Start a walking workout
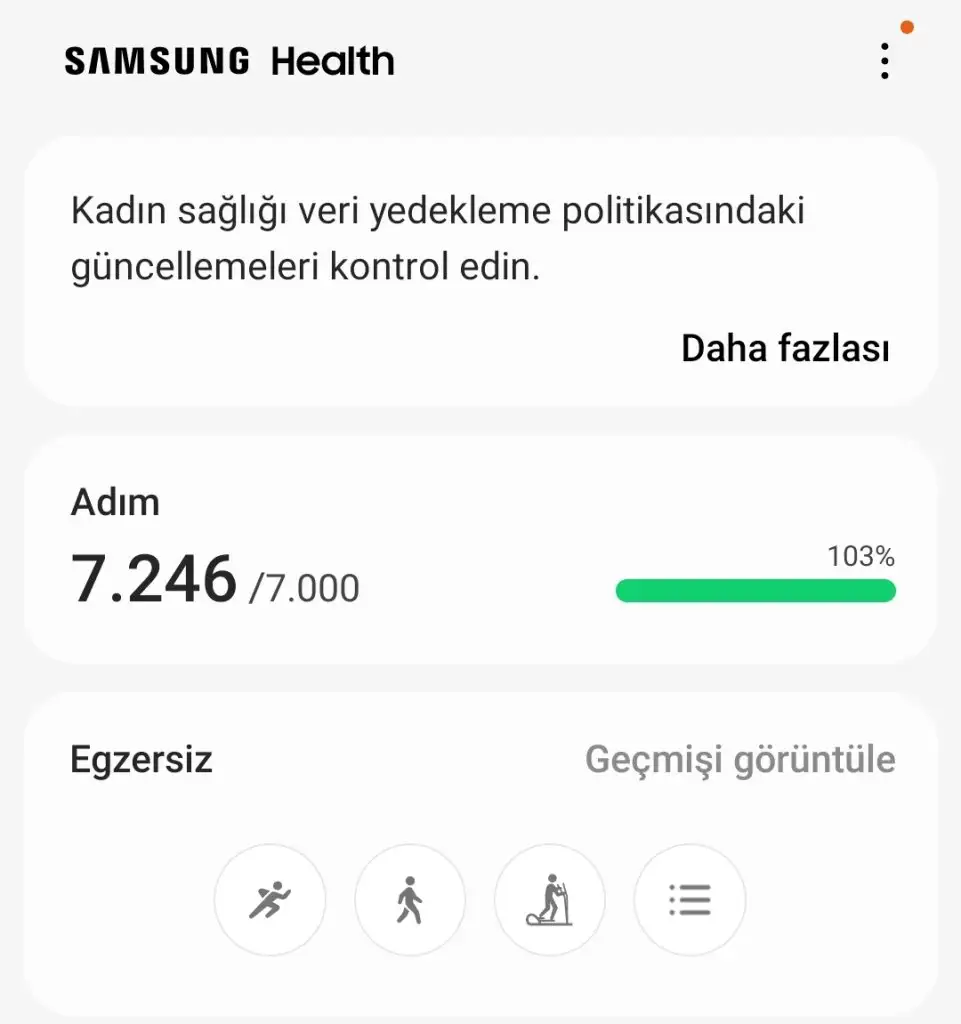 pyautogui.click(x=410, y=900)
